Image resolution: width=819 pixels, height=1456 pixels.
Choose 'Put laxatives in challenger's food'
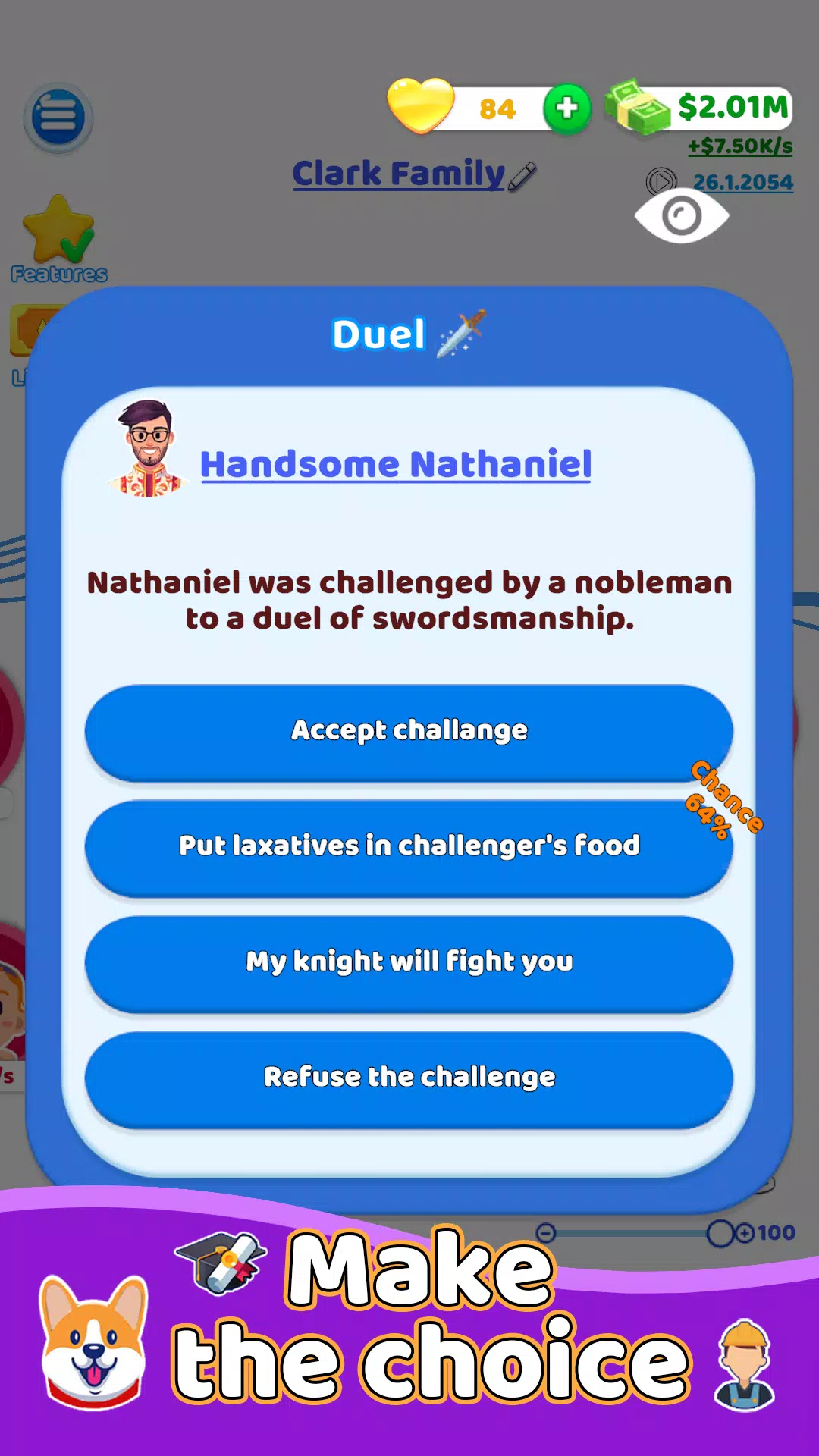(x=409, y=846)
